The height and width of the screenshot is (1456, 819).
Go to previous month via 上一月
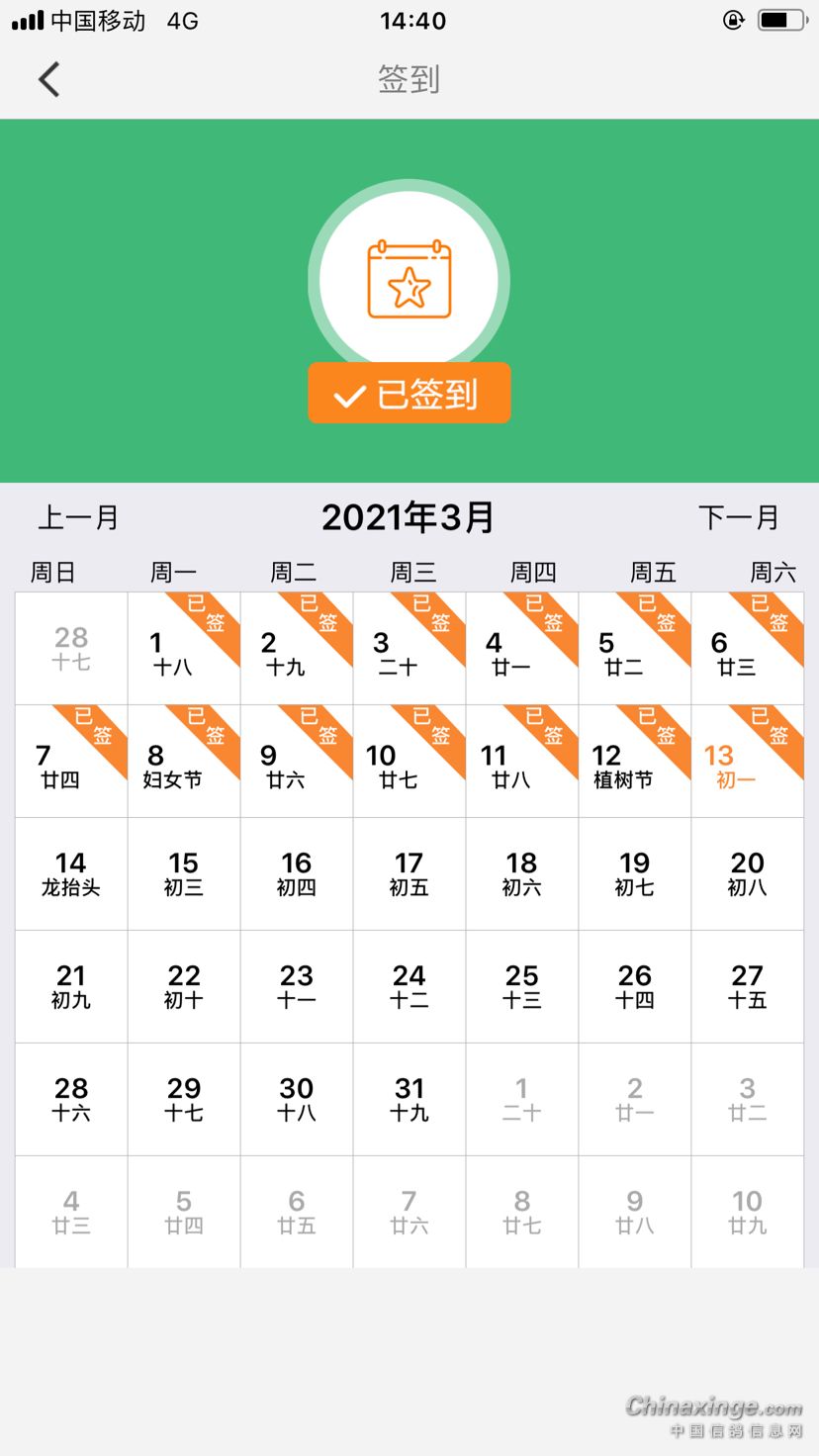[x=78, y=517]
